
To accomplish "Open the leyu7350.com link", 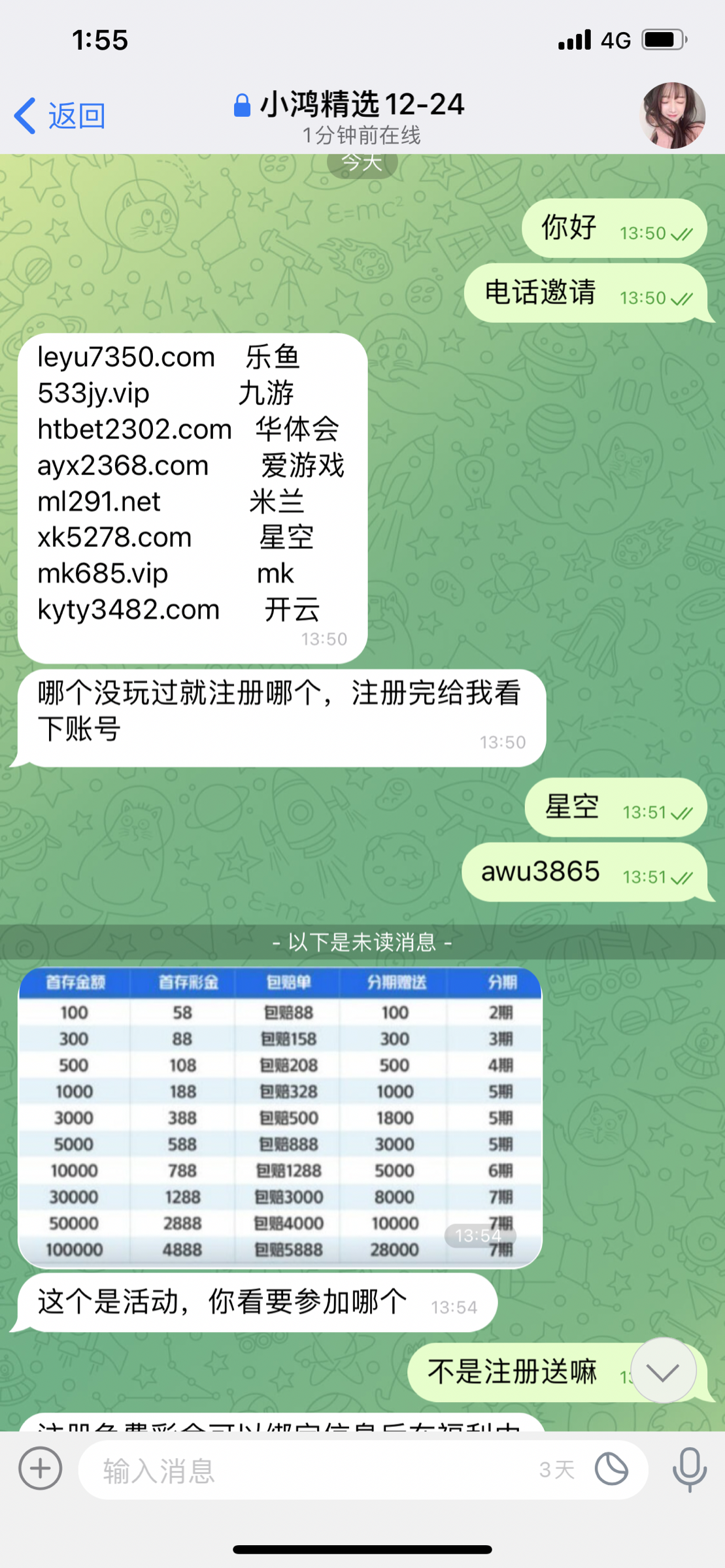I will (x=124, y=356).
